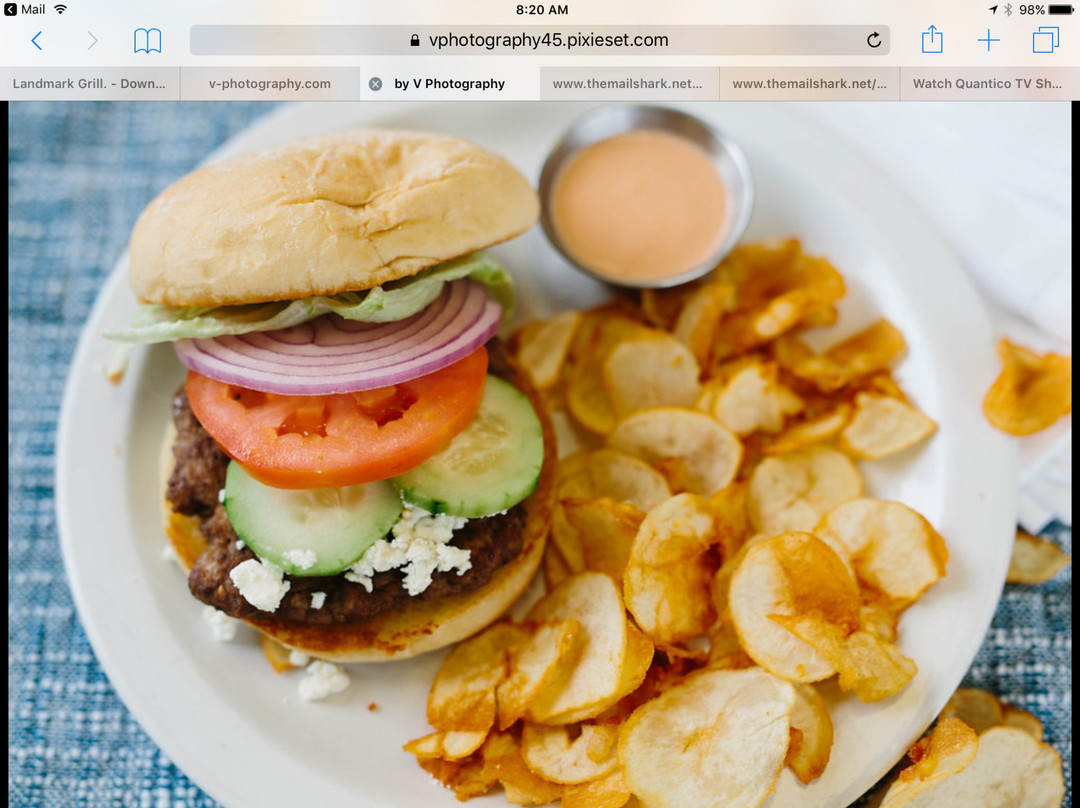The height and width of the screenshot is (808, 1080).
Task: Show all open tabs overview
Action: coord(1046,41)
